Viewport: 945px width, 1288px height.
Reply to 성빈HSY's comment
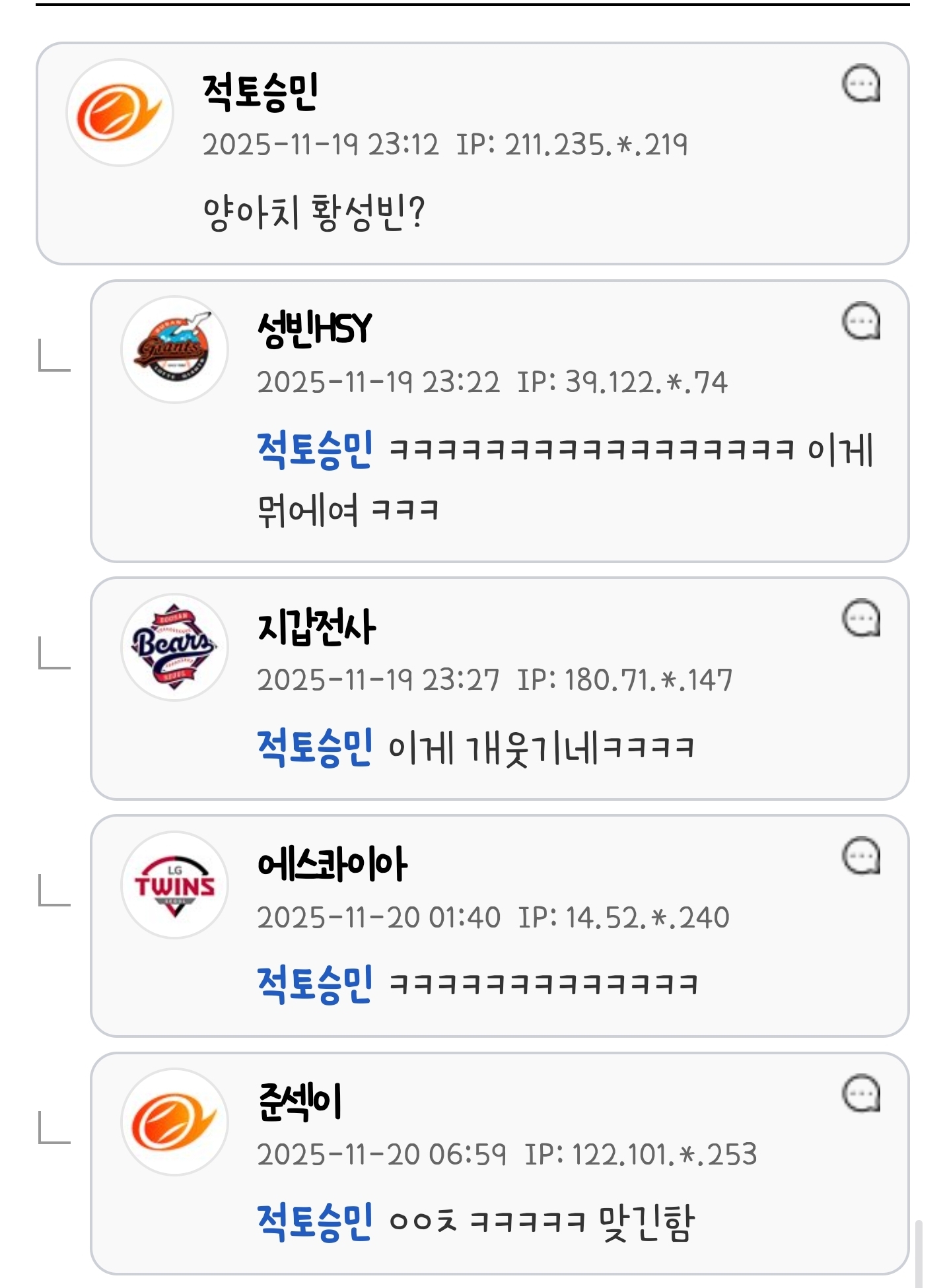click(861, 322)
